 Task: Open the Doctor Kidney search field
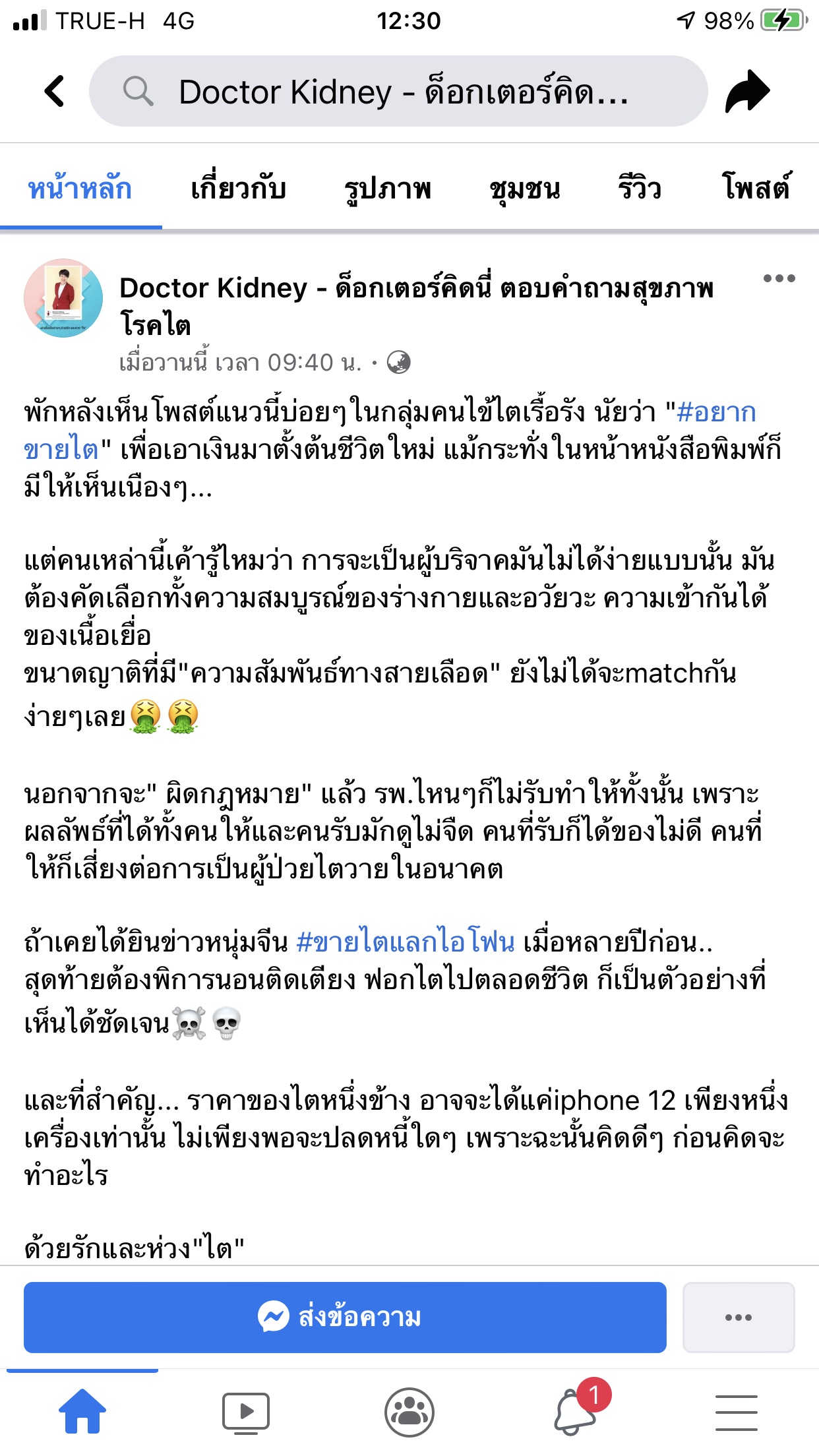click(x=398, y=91)
